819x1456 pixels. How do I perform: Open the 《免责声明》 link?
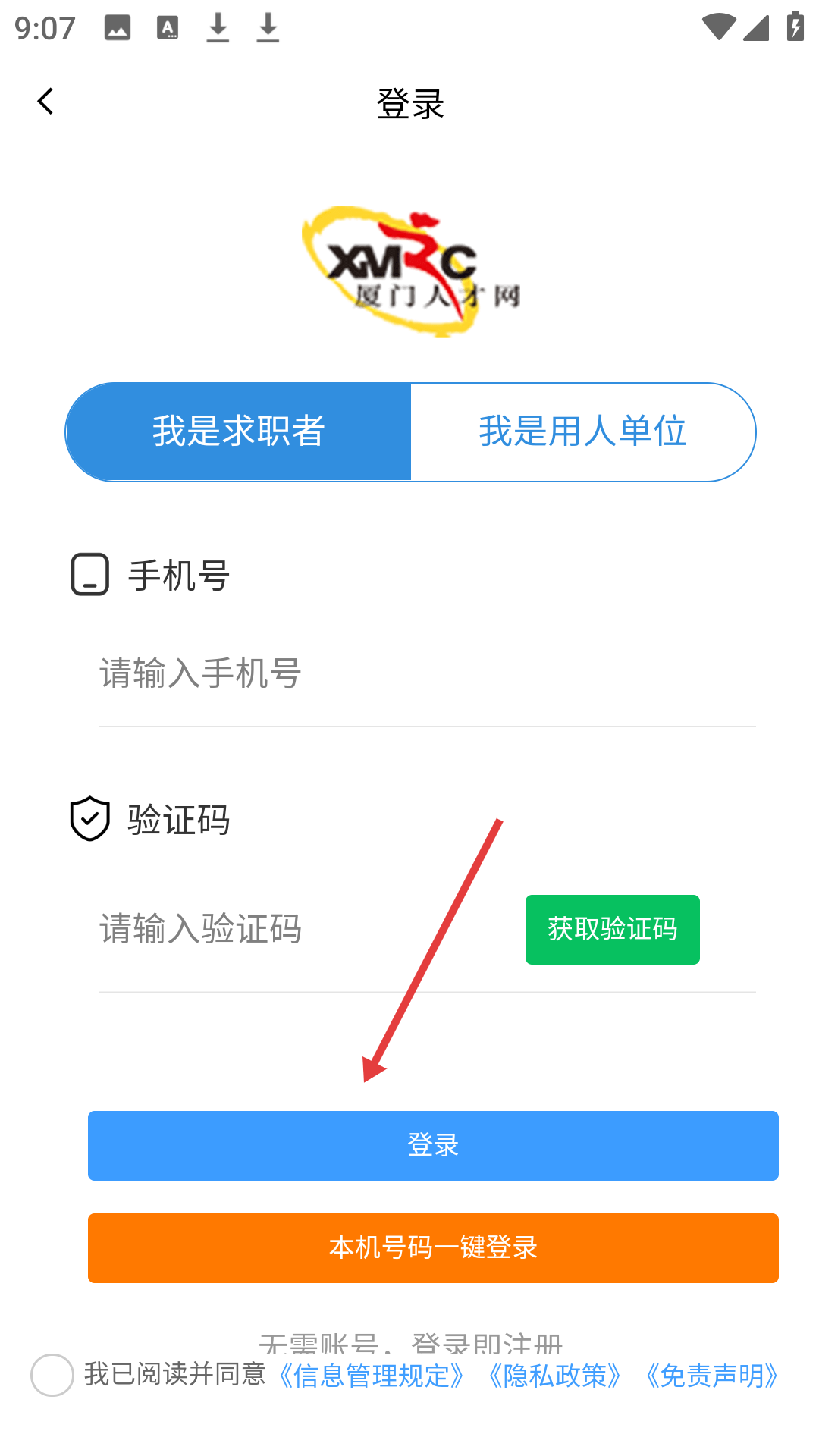click(711, 1376)
